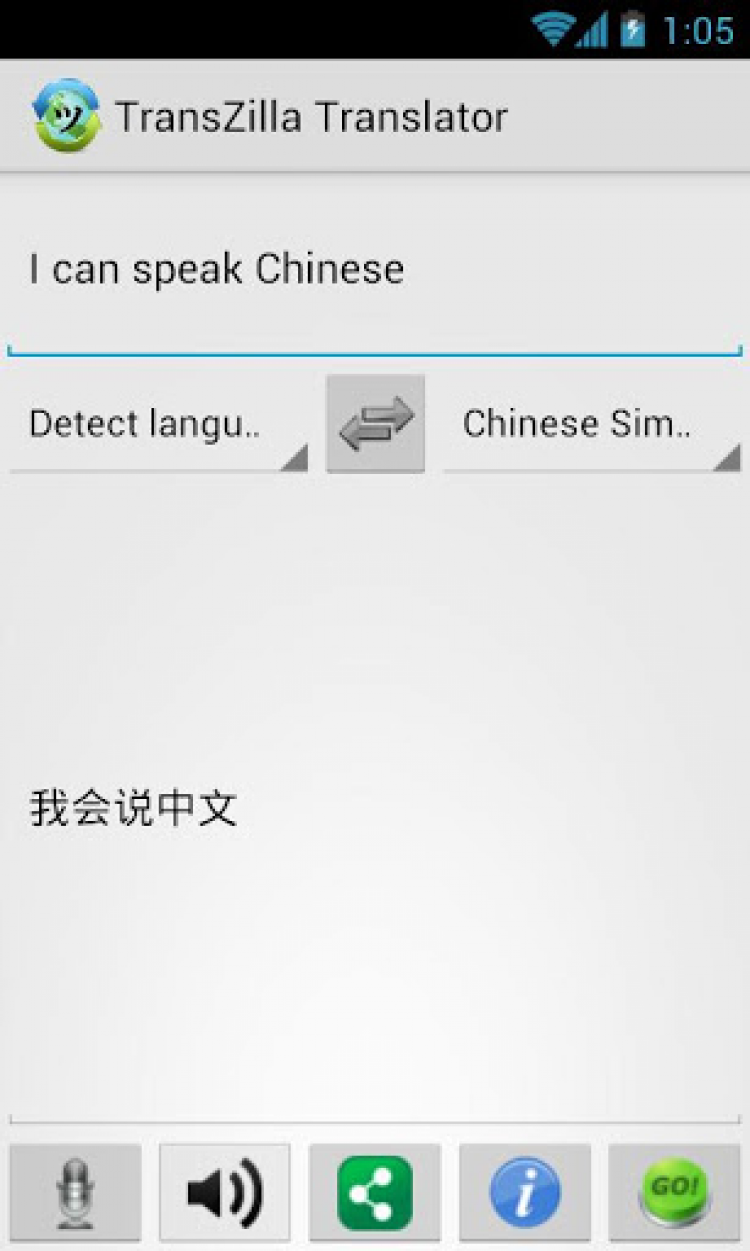
Task: Start voice input with the microphone
Action: tap(76, 1194)
